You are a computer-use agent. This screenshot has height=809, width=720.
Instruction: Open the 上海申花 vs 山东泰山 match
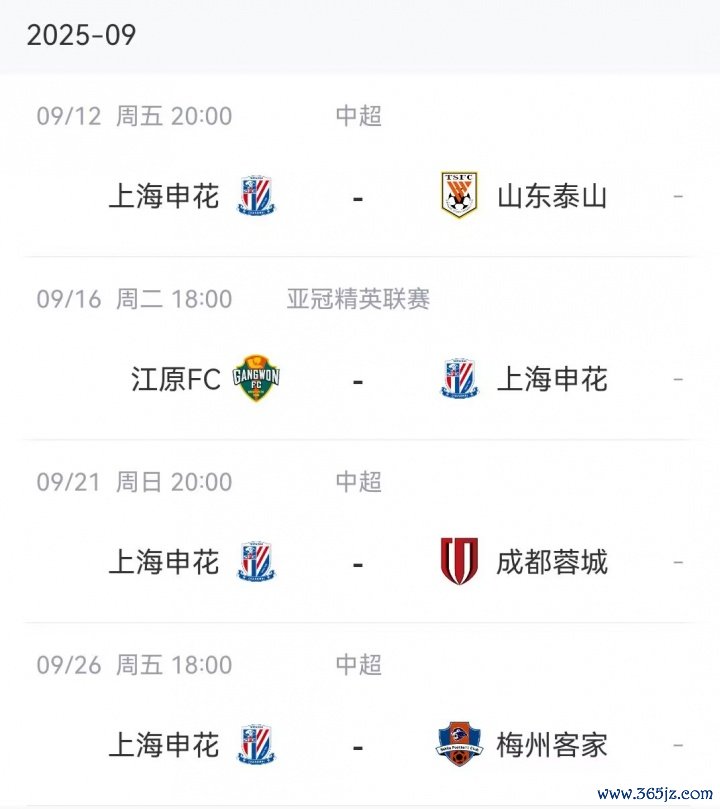click(358, 195)
